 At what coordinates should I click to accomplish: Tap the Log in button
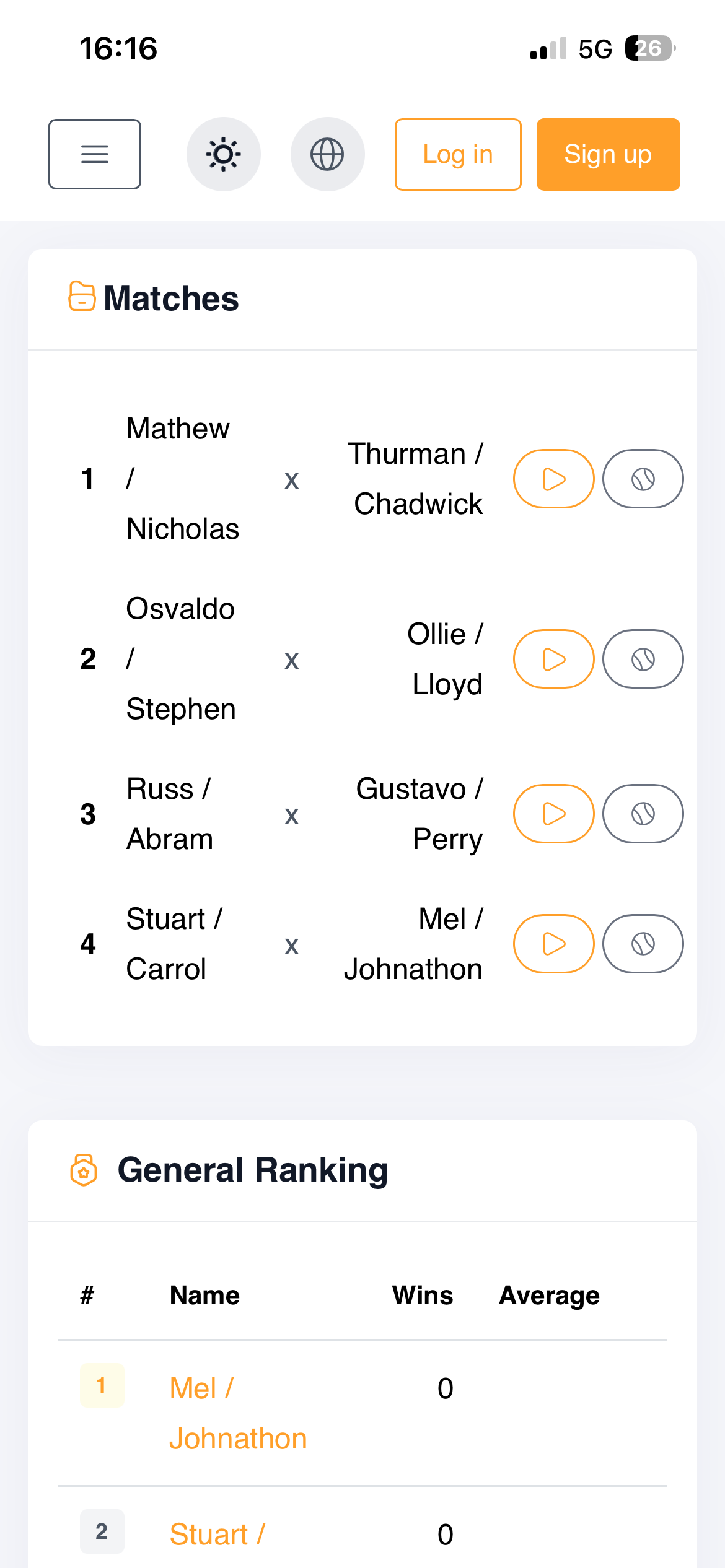pos(458,154)
